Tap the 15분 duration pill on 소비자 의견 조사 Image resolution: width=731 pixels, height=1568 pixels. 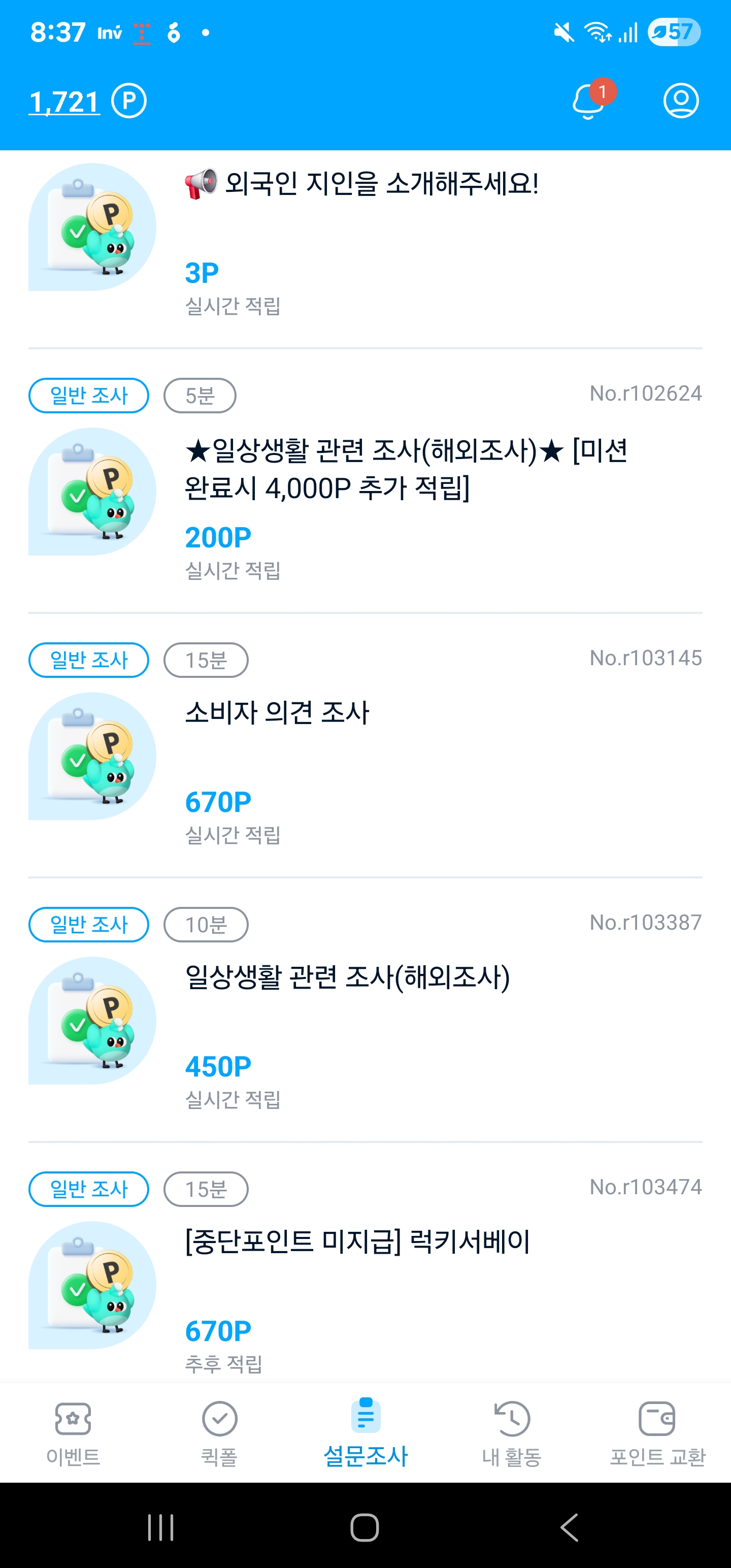coord(206,661)
